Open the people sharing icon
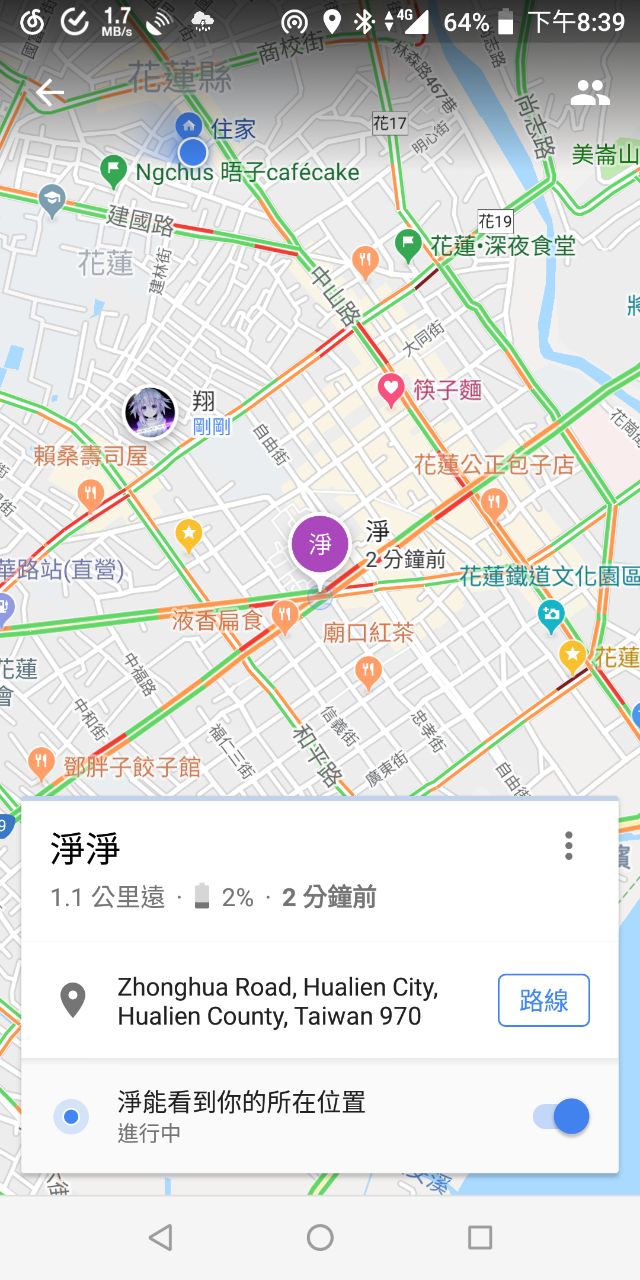The height and width of the screenshot is (1280, 640). (x=590, y=94)
